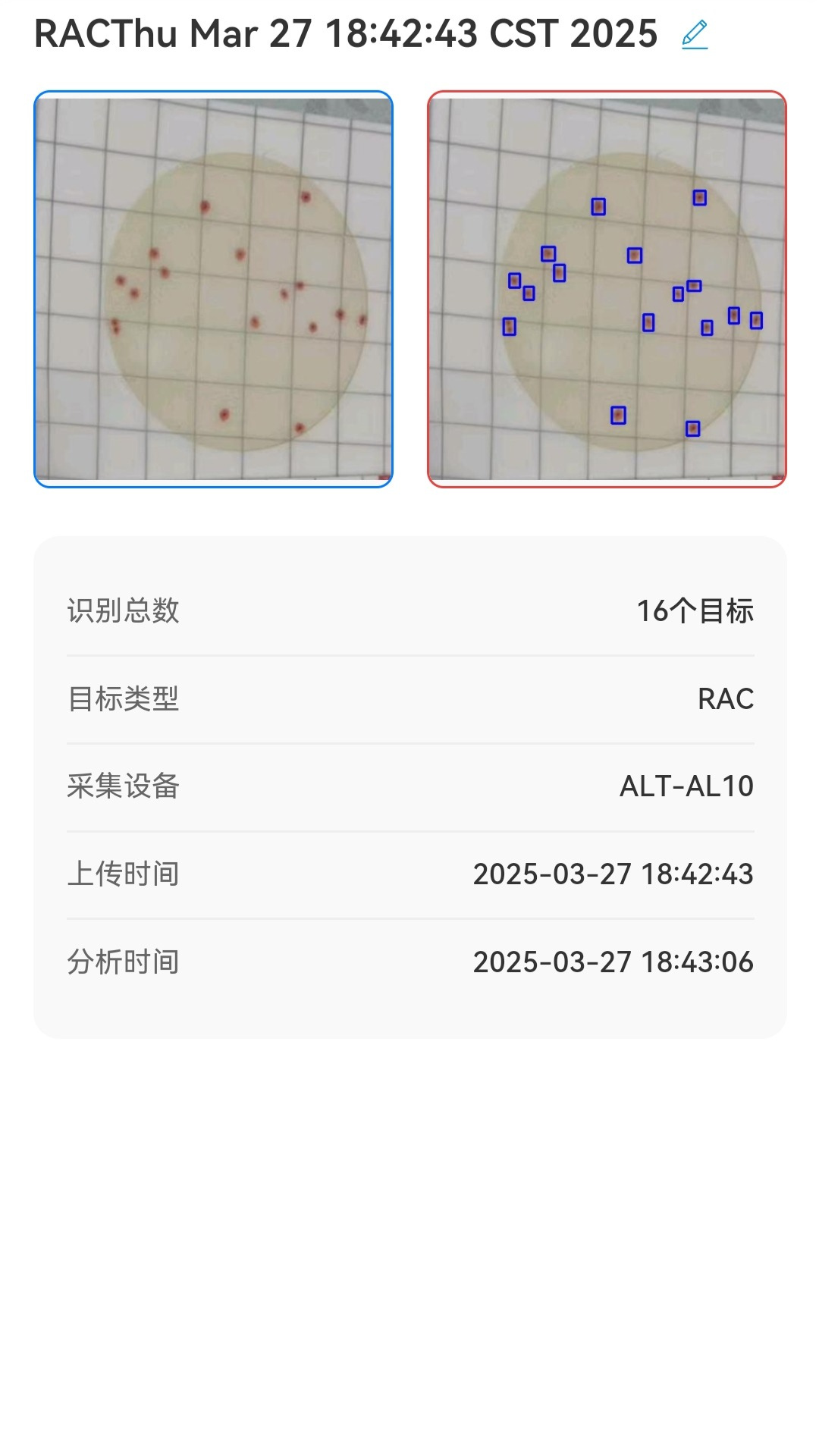Select the 目标类型 value RAC

pos(726,699)
